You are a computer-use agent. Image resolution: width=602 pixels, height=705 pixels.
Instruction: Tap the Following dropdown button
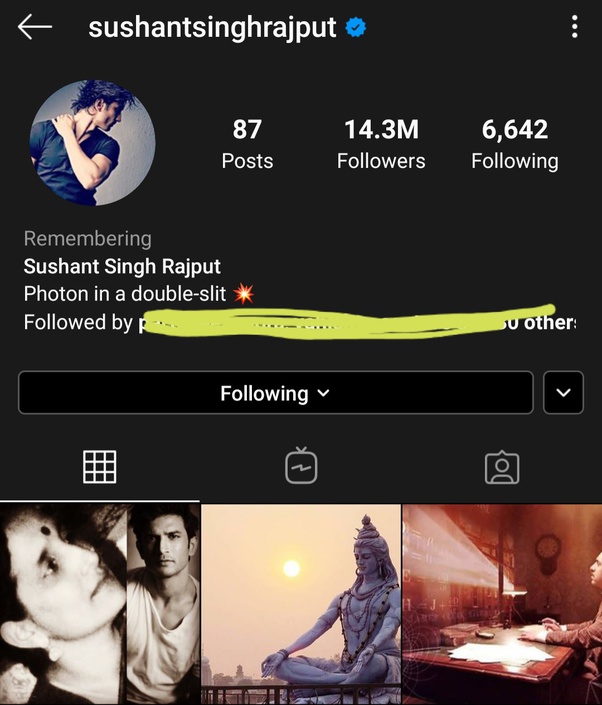point(275,393)
